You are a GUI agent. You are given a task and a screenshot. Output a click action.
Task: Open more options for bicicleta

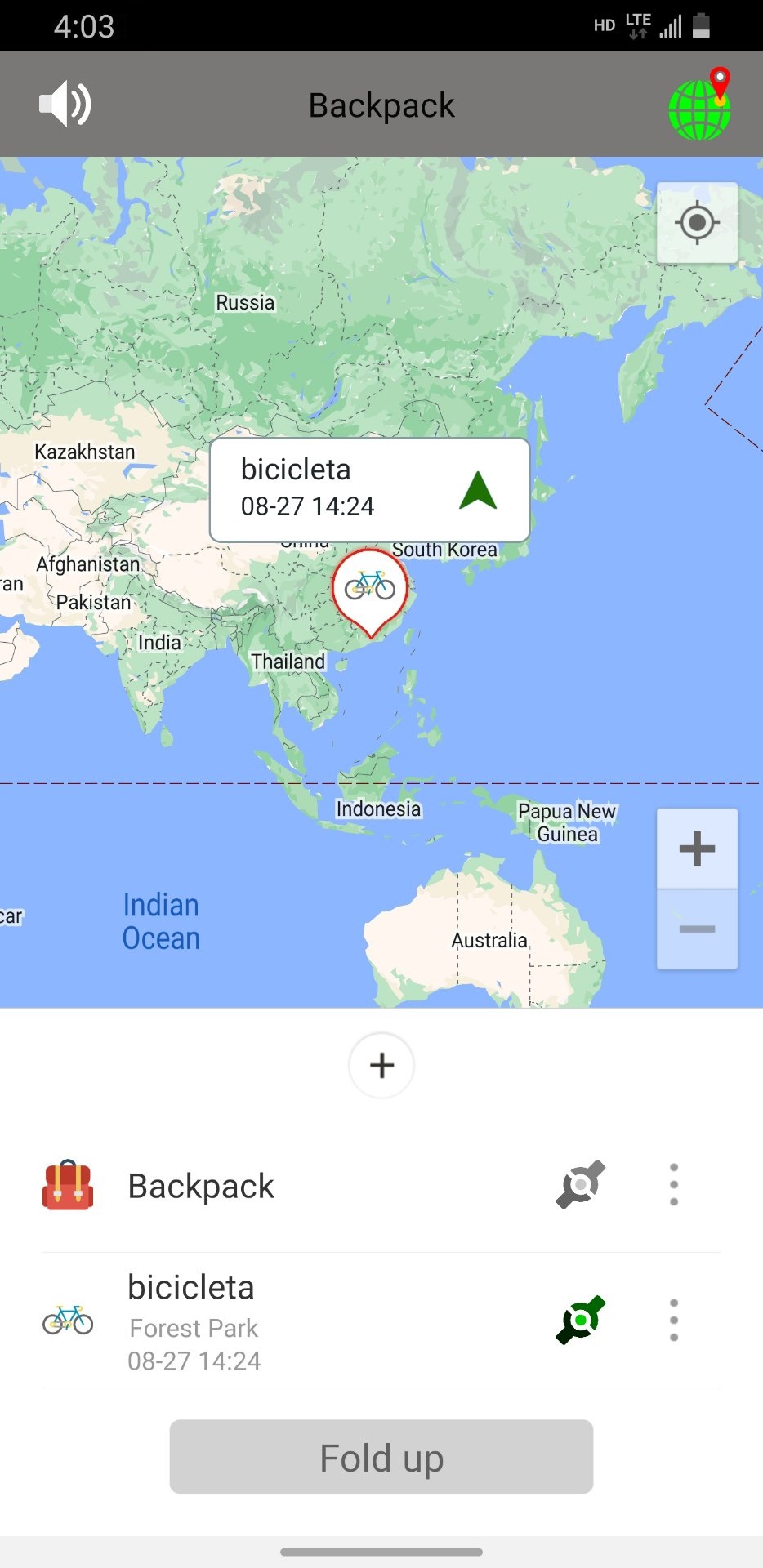coord(674,1320)
